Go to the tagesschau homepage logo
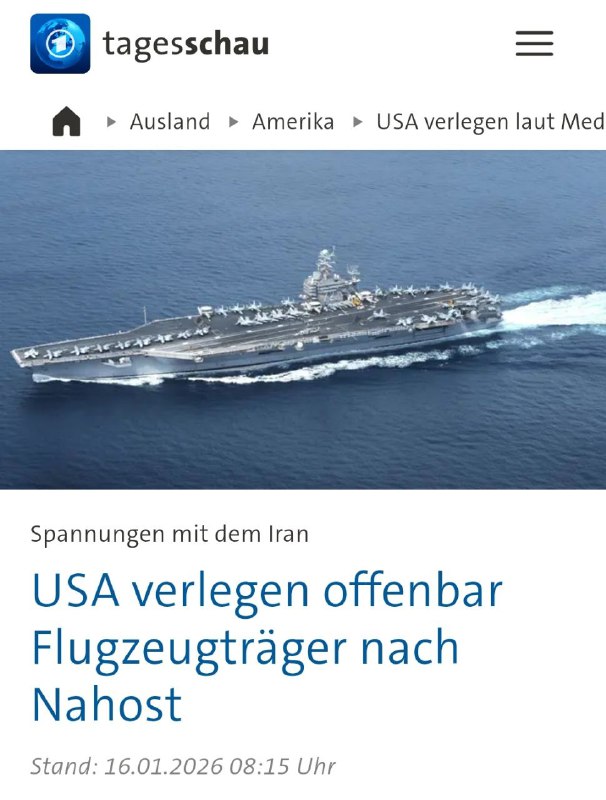The height and width of the screenshot is (800, 606). tap(150, 44)
